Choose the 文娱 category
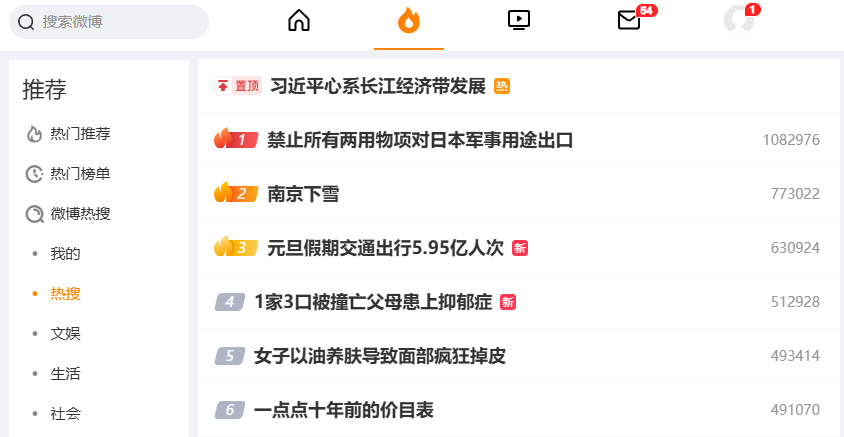 tap(66, 334)
